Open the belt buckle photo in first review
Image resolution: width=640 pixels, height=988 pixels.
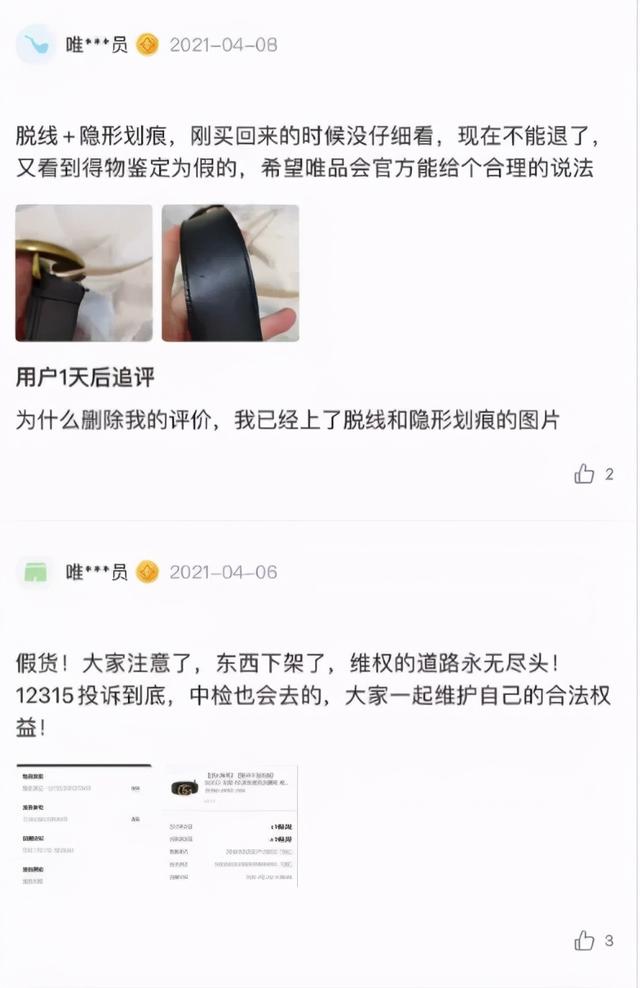tap(84, 273)
